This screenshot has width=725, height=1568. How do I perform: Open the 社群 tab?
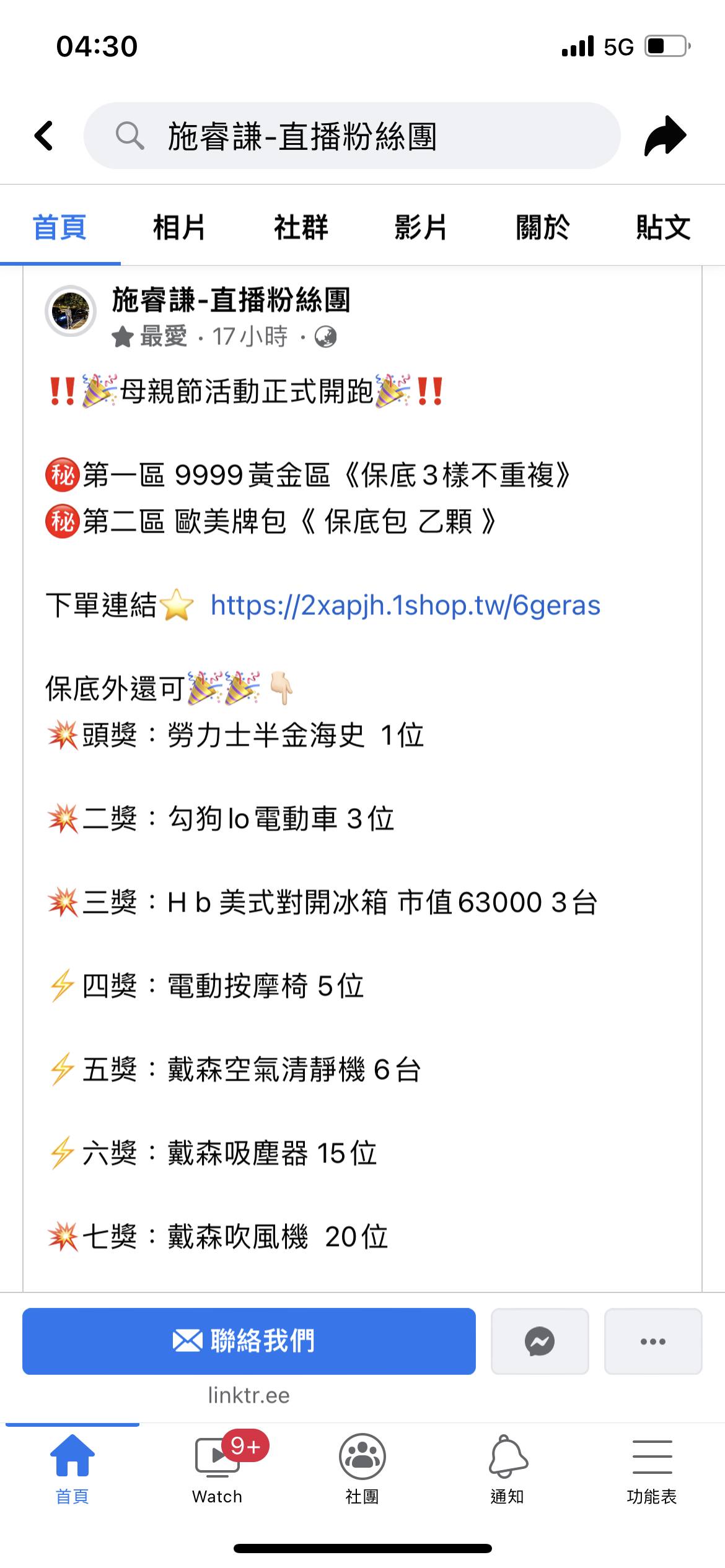(x=301, y=227)
